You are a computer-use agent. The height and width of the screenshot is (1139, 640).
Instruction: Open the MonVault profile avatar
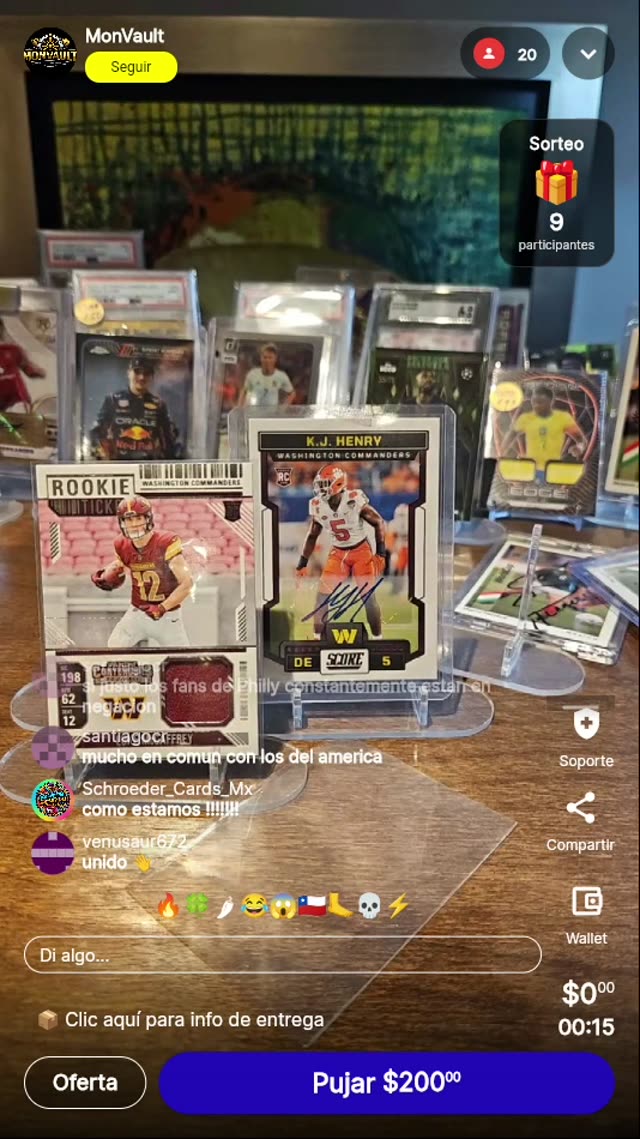click(x=50, y=49)
